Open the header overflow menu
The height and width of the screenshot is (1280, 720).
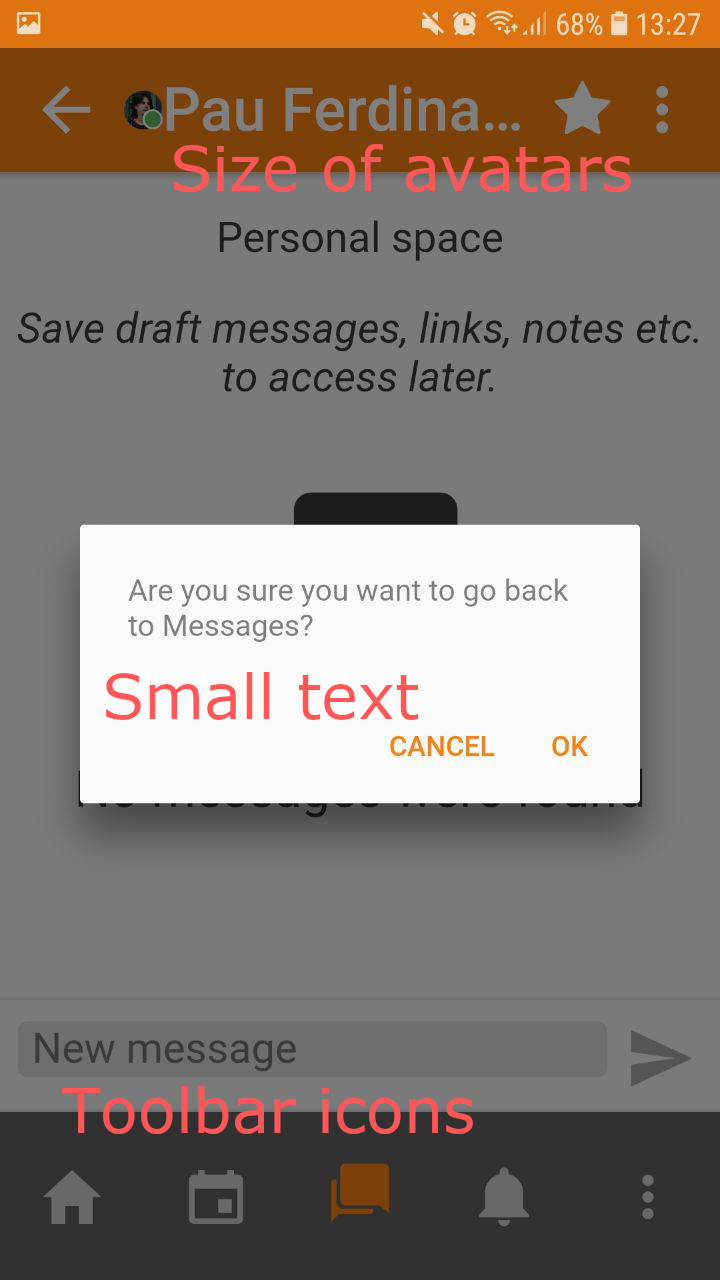tap(662, 110)
